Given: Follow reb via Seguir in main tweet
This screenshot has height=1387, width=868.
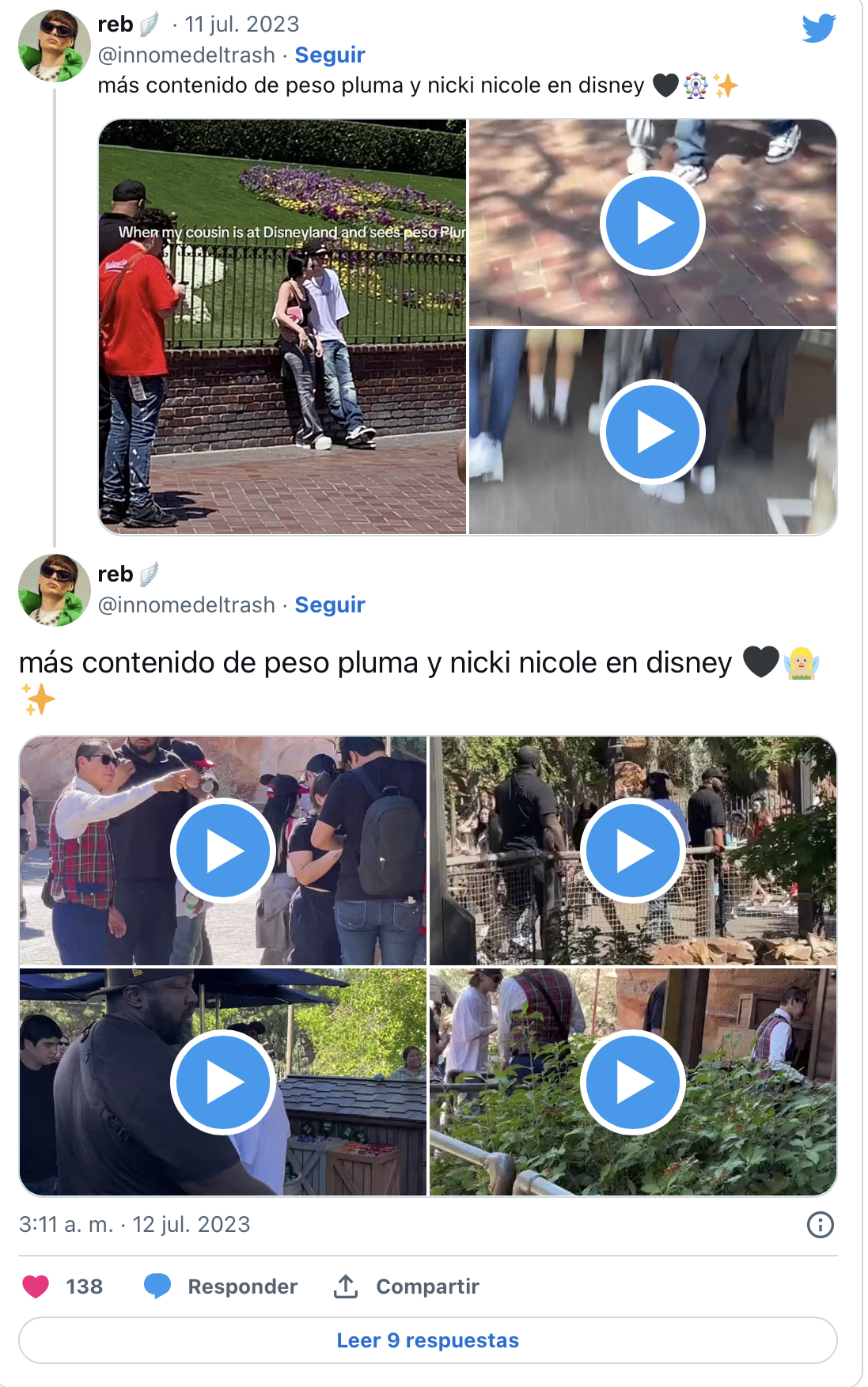Looking at the screenshot, I should [329, 604].
